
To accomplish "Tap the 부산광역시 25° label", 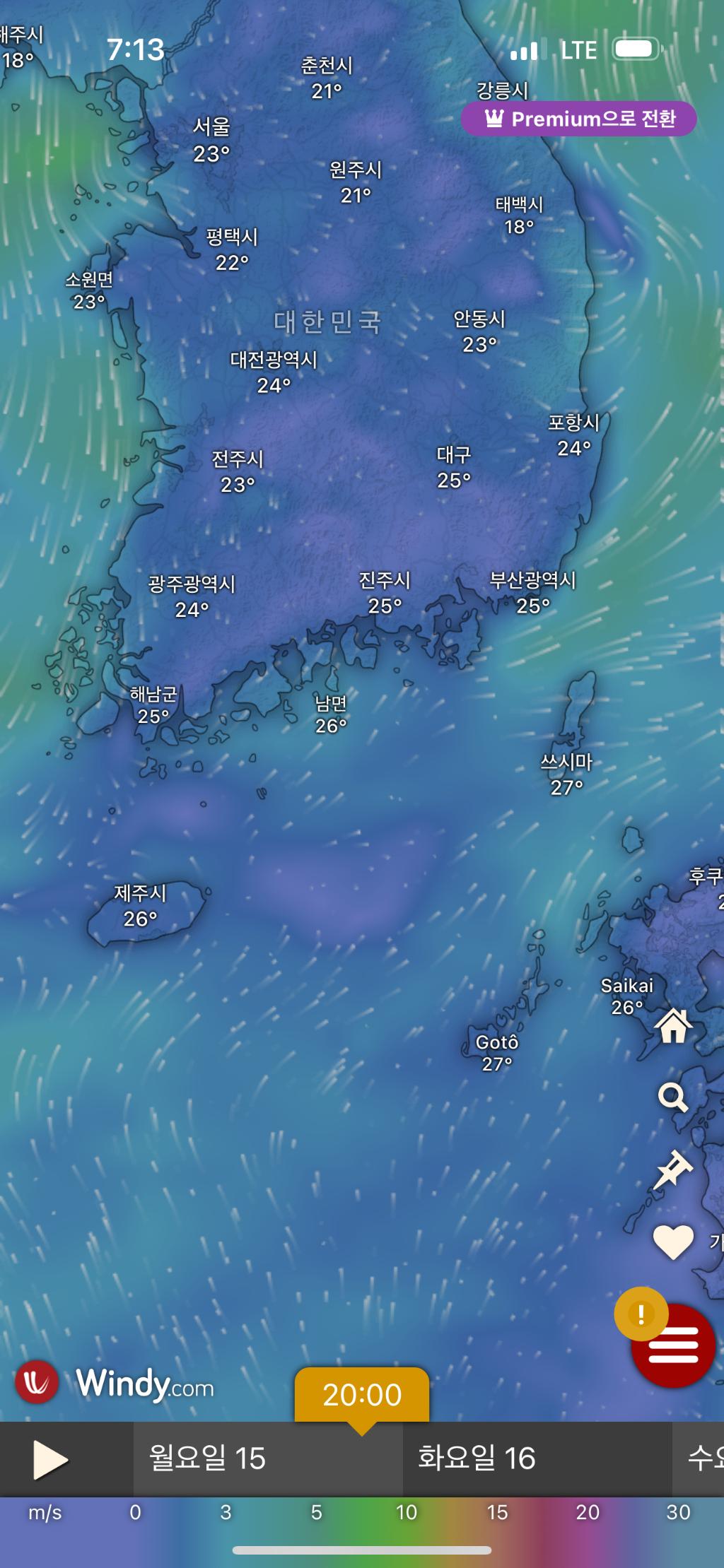I will point(535,592).
